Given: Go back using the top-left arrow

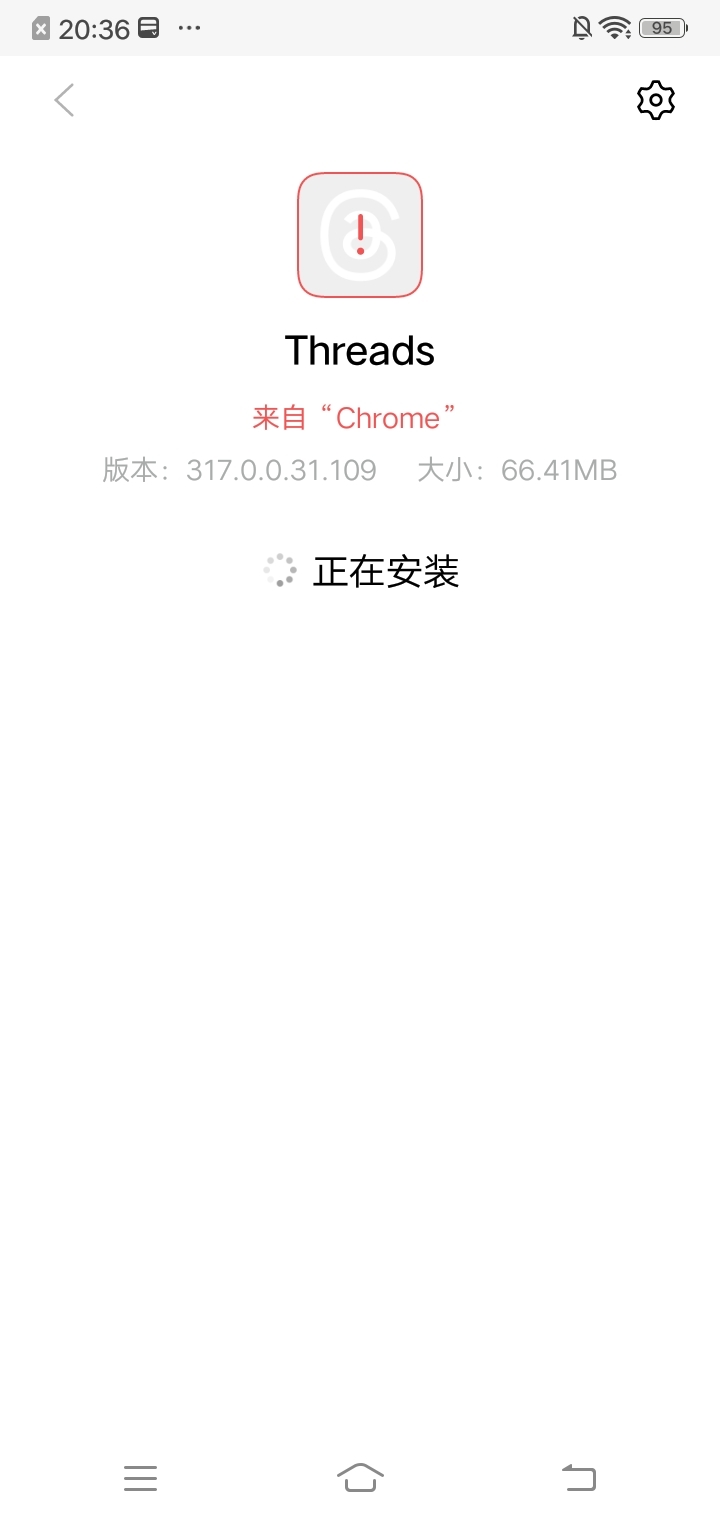Looking at the screenshot, I should click(x=65, y=100).
